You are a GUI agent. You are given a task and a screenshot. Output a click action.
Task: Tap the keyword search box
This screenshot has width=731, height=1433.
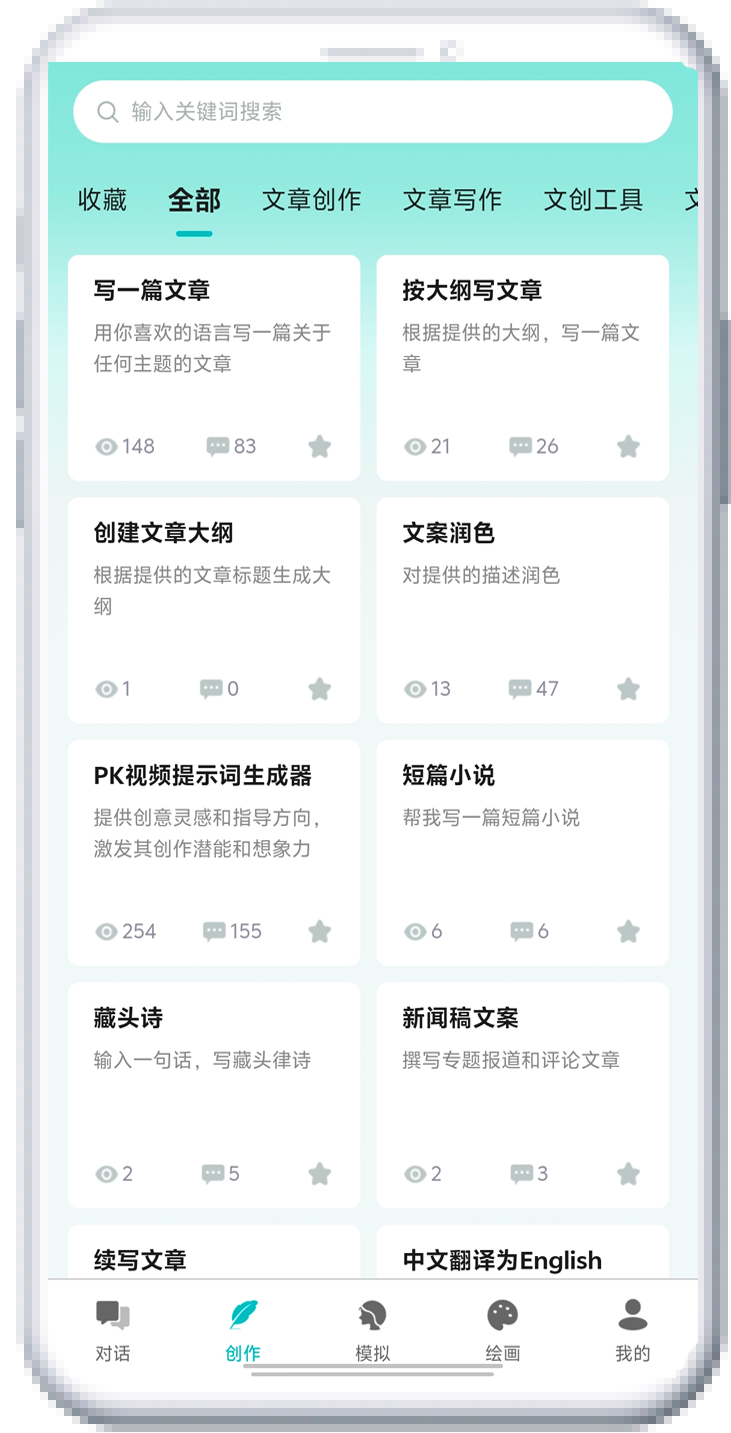click(x=372, y=112)
